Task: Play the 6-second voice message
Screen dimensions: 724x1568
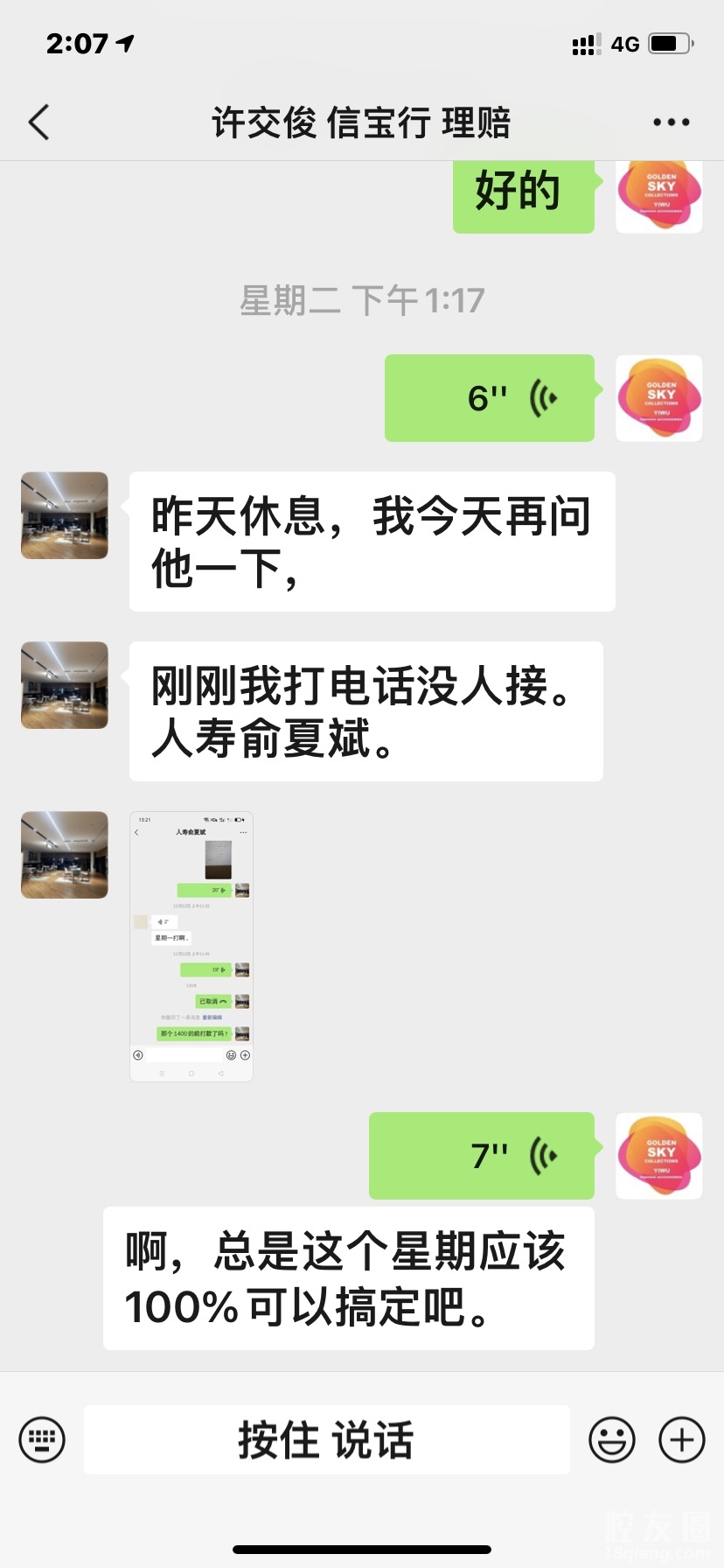Action: (490, 398)
